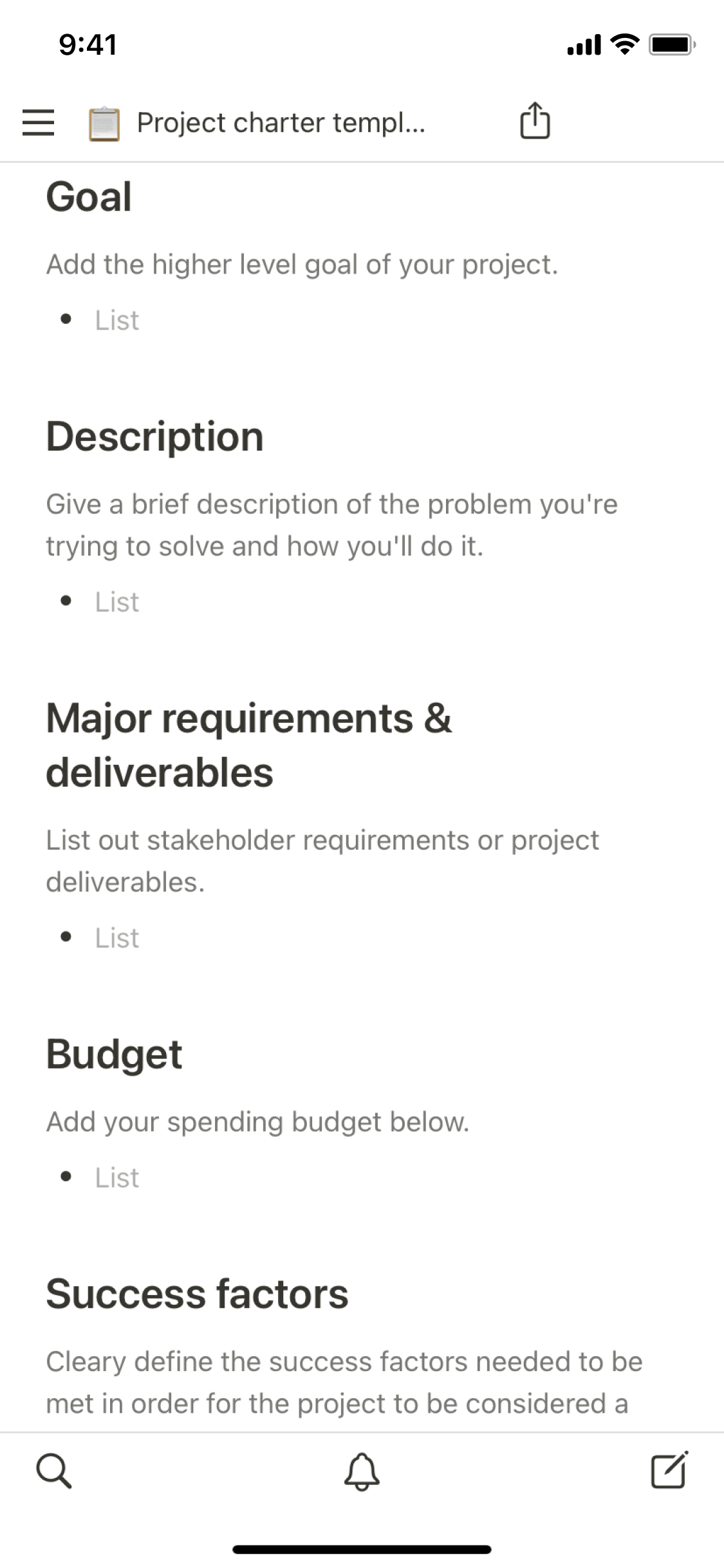Open the notifications bell

[362, 1471]
